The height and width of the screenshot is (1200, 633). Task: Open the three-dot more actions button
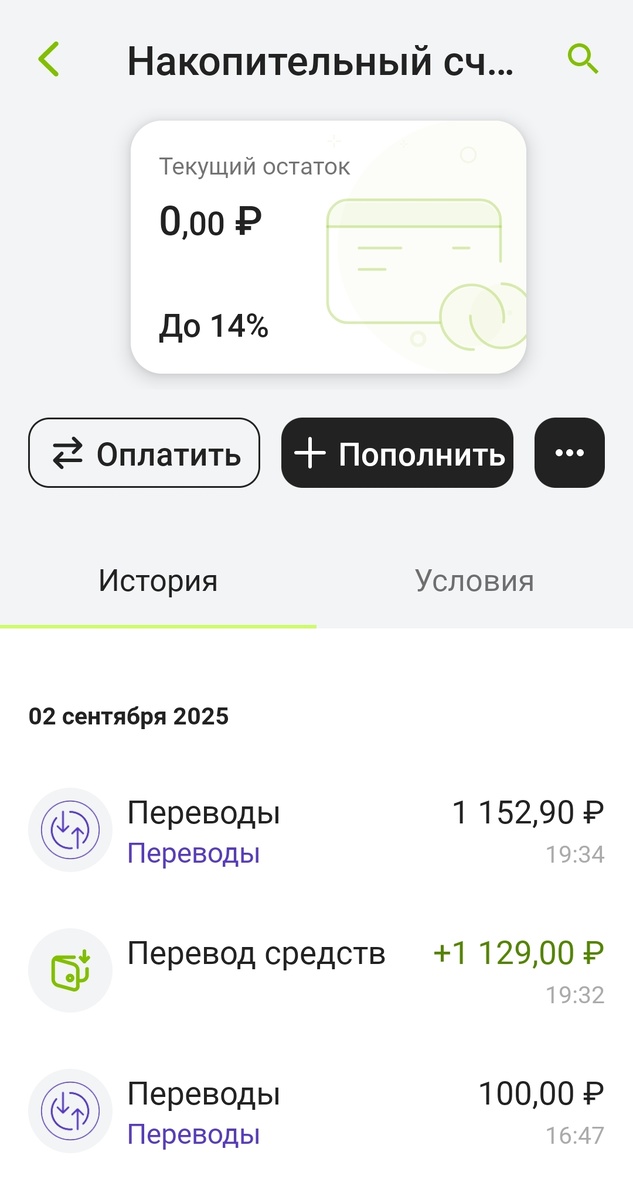point(570,453)
